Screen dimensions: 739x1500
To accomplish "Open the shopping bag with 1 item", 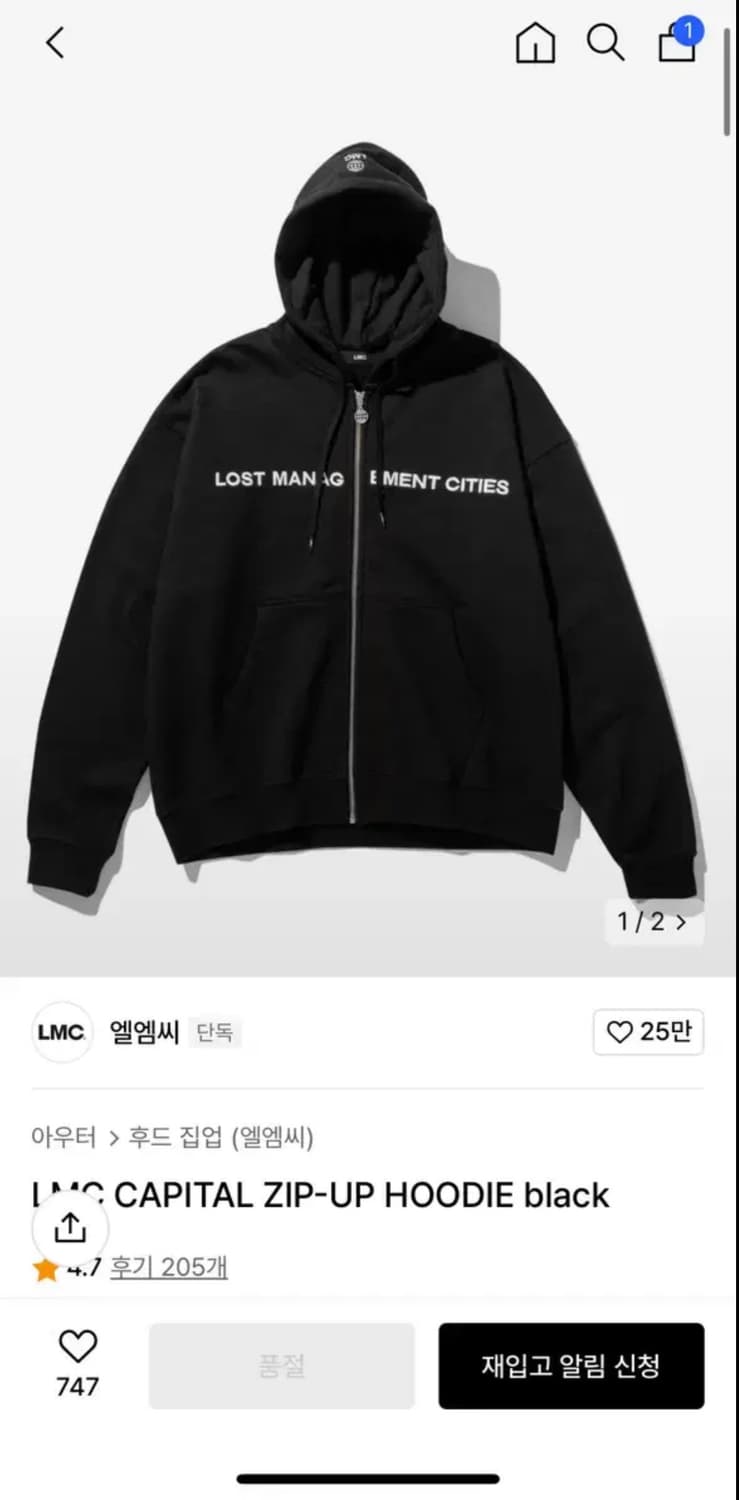I will tap(675, 47).
